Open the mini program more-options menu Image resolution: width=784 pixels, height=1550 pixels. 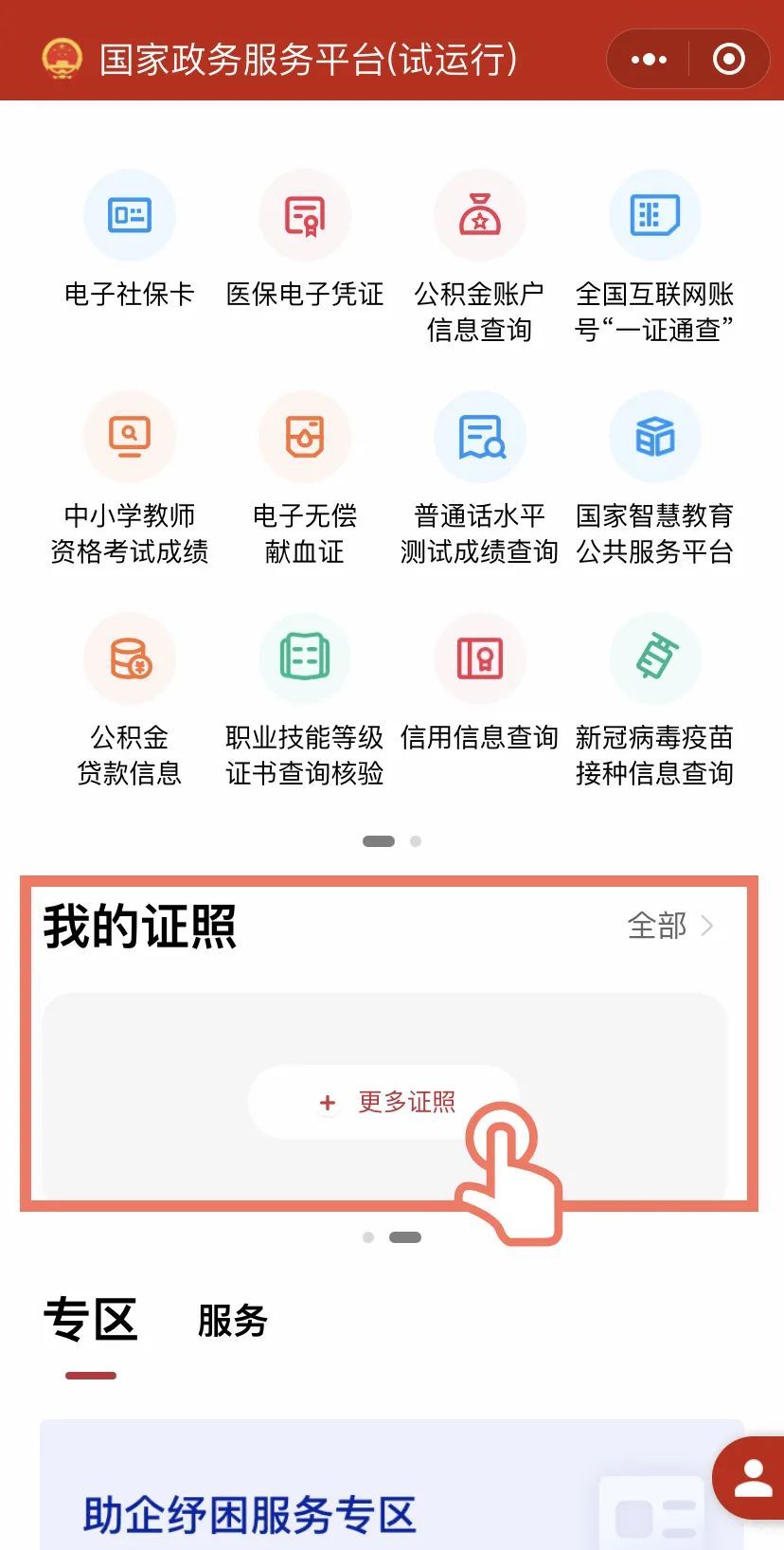coord(649,60)
